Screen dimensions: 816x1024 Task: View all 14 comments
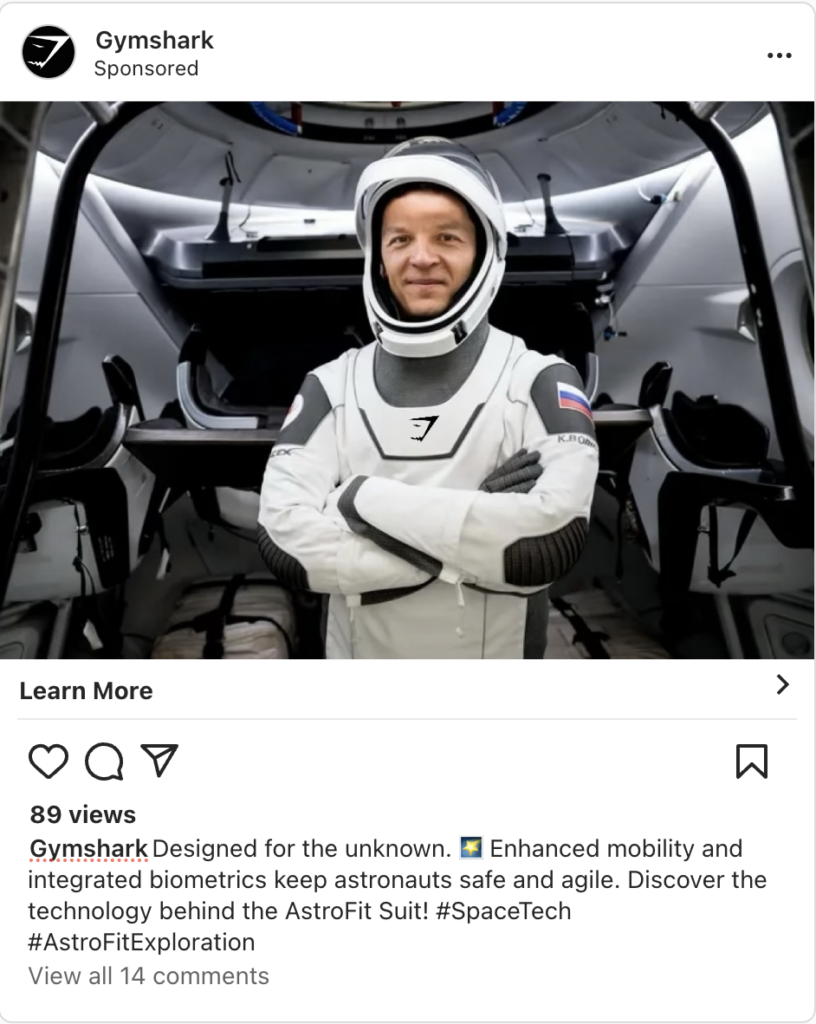pyautogui.click(x=148, y=975)
